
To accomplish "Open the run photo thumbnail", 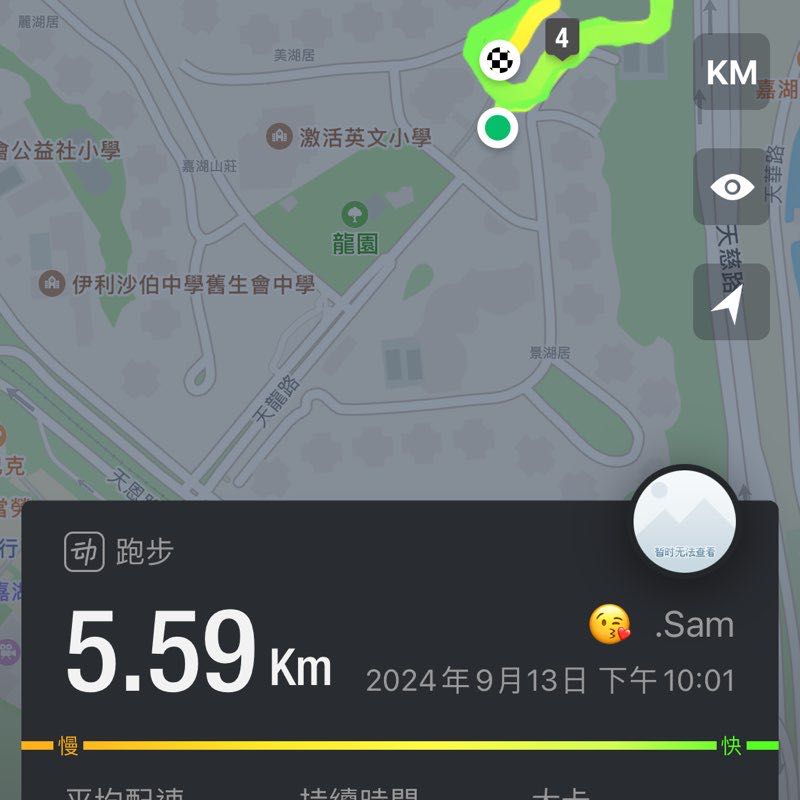I will (685, 519).
